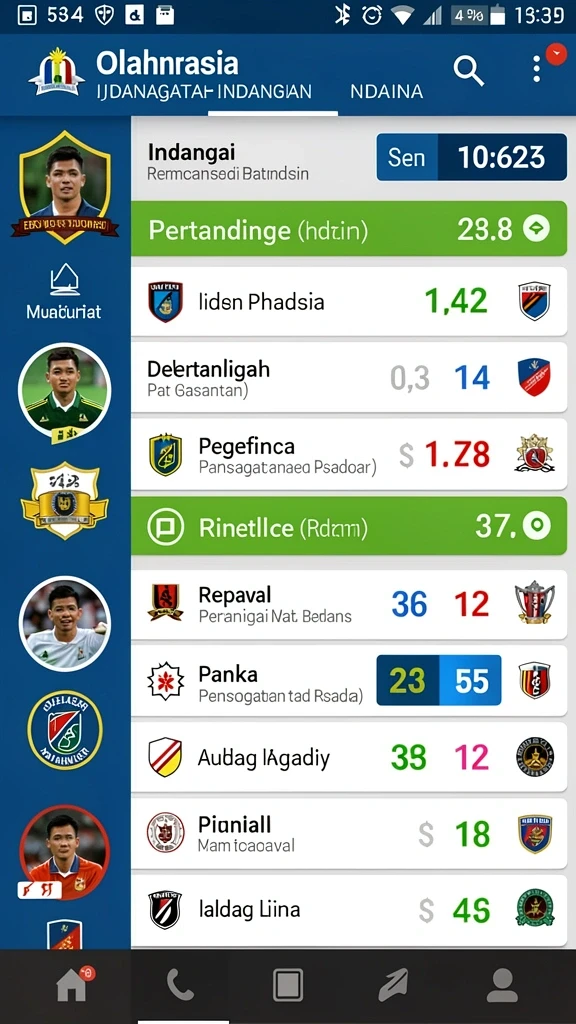Screen dimensions: 576x1024
Task: Open the top player badge in the sidebar
Action: [x=65, y=187]
